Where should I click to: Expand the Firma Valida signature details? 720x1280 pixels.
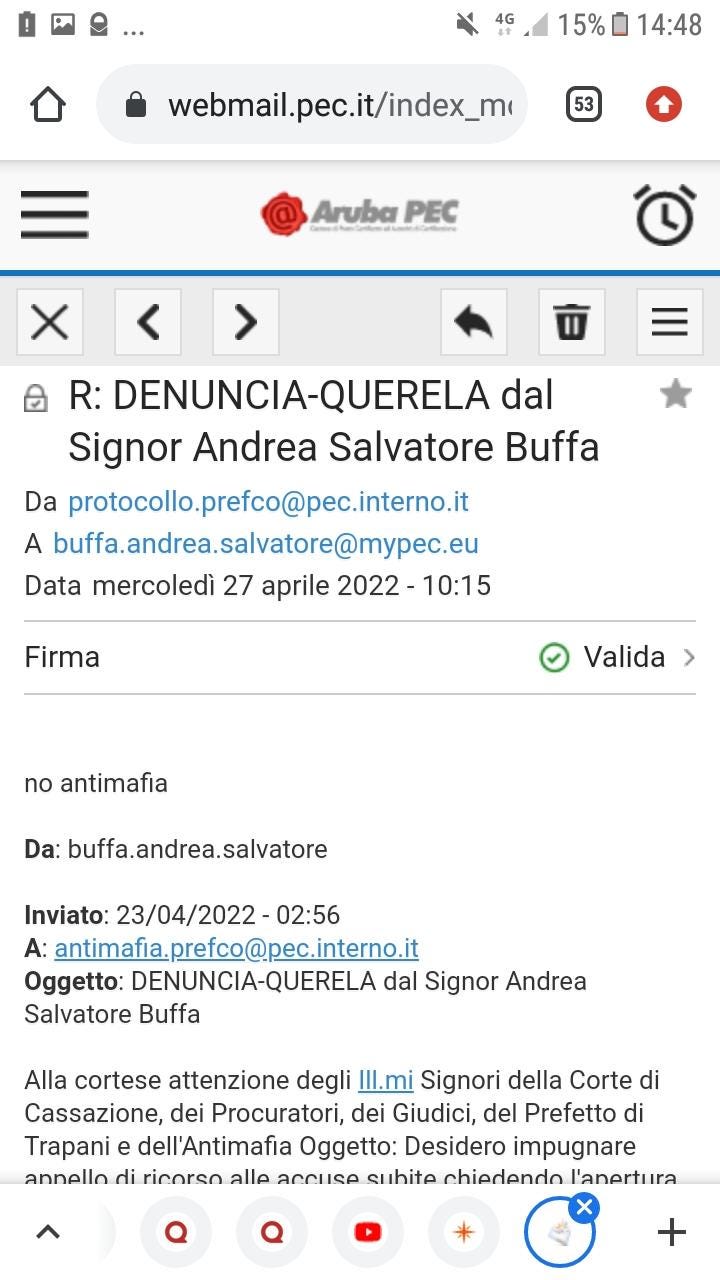point(360,657)
